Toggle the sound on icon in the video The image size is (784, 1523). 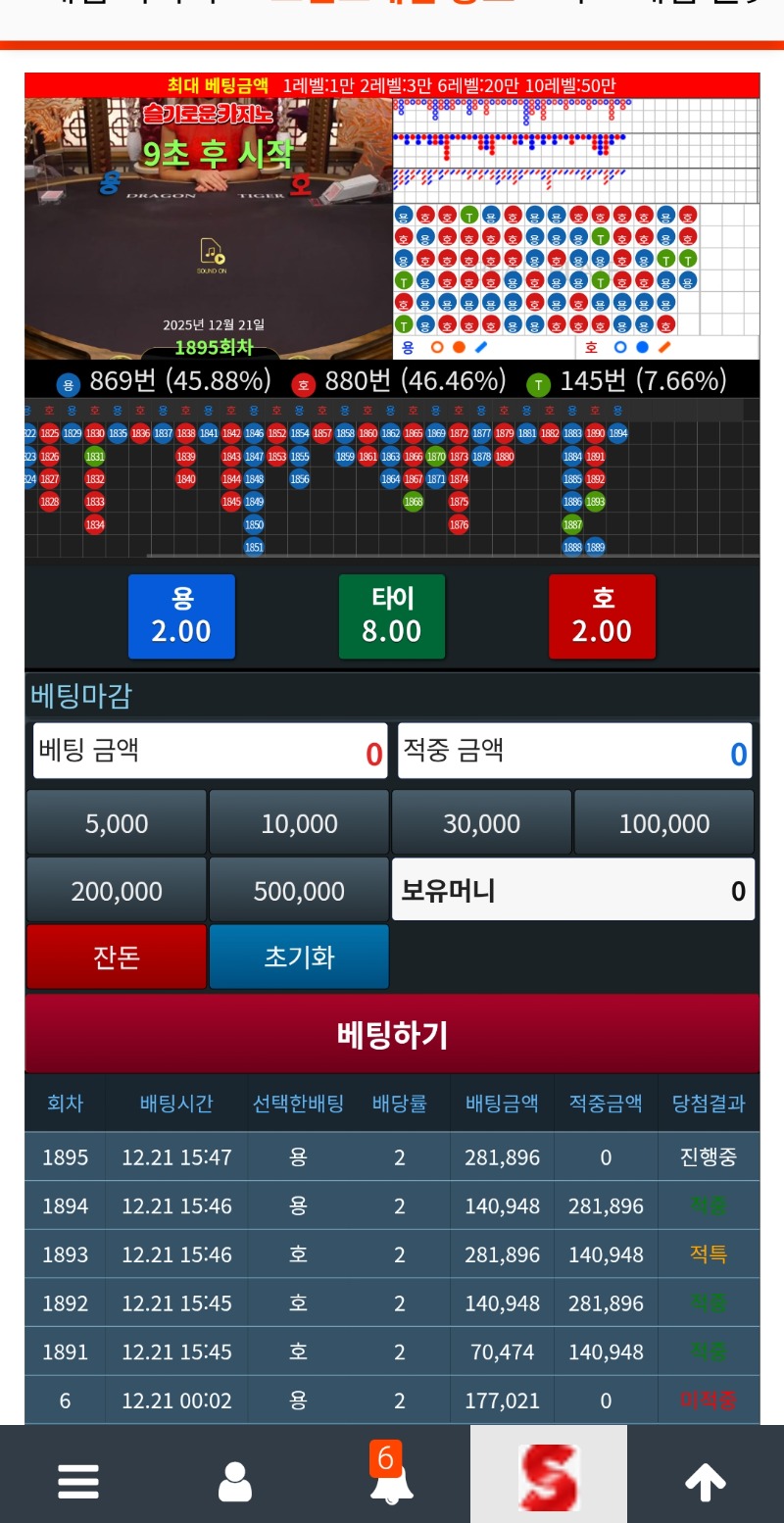point(211,254)
